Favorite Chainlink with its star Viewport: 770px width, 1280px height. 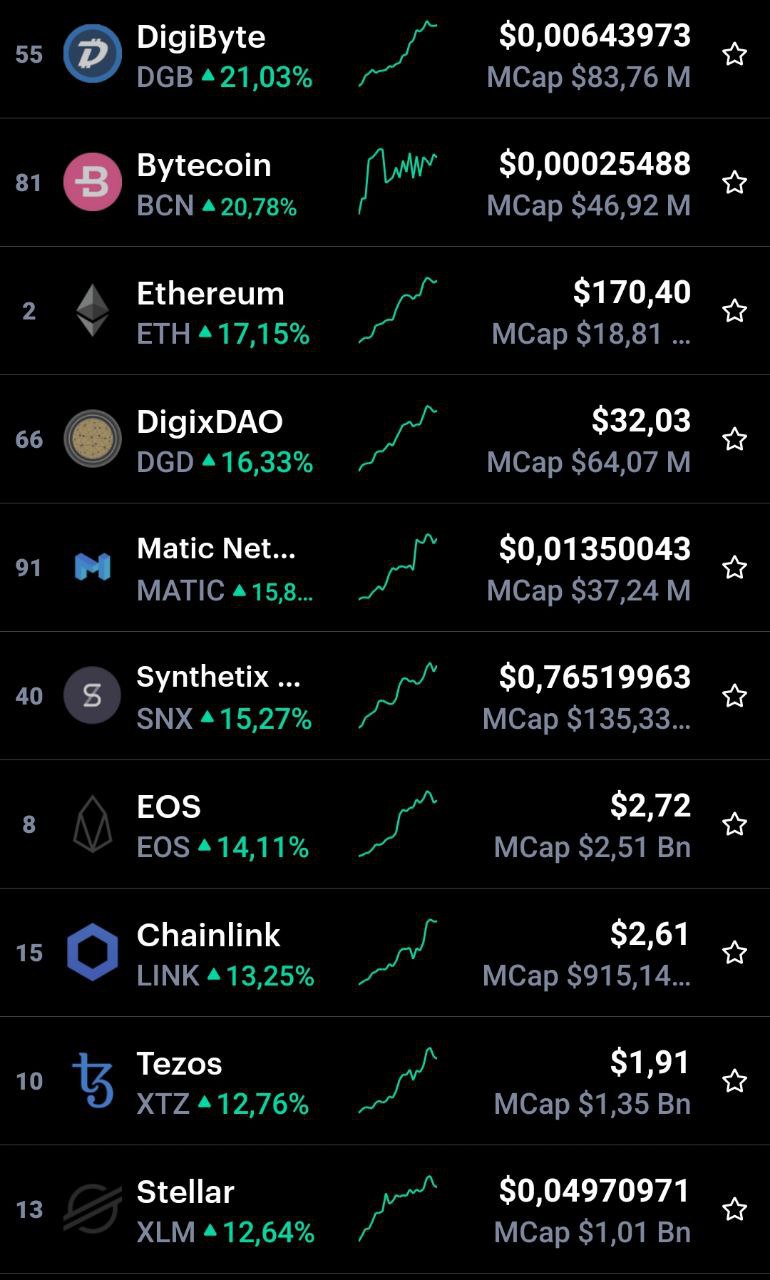click(x=735, y=952)
